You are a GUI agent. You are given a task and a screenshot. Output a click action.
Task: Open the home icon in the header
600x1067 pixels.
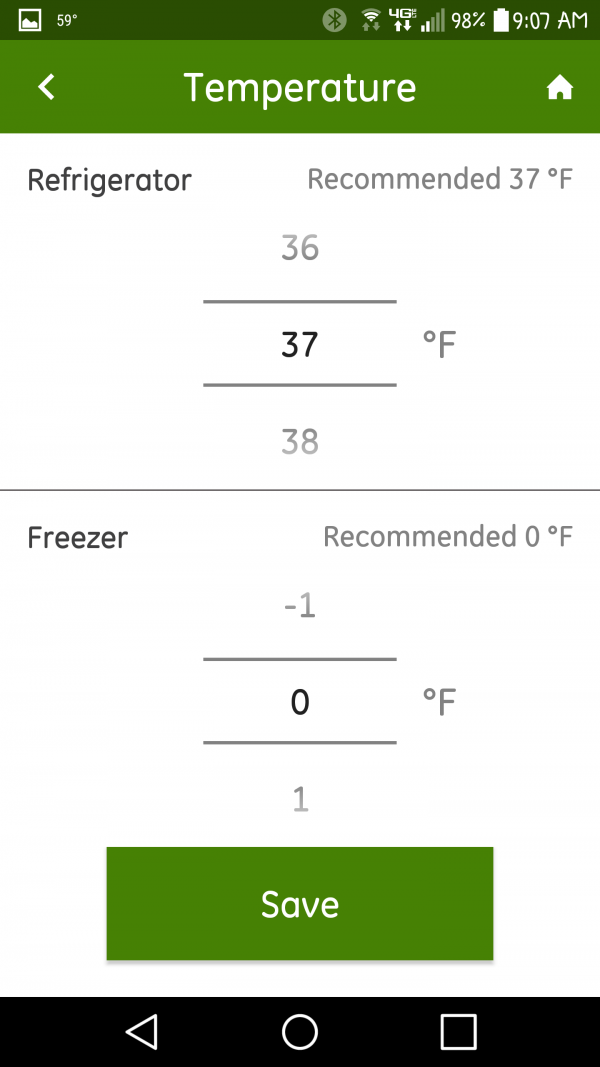click(x=560, y=88)
